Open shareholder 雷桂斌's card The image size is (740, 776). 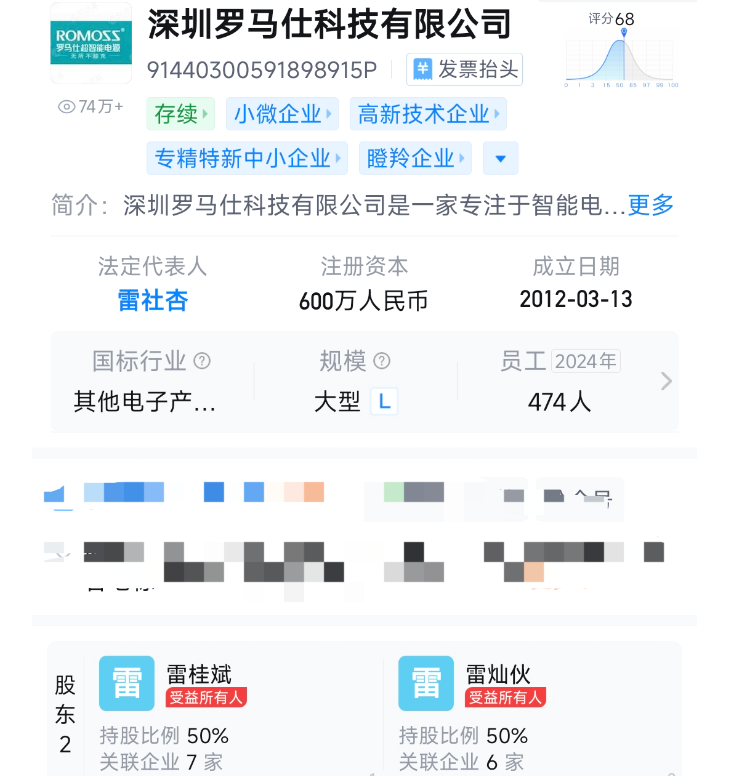199,674
